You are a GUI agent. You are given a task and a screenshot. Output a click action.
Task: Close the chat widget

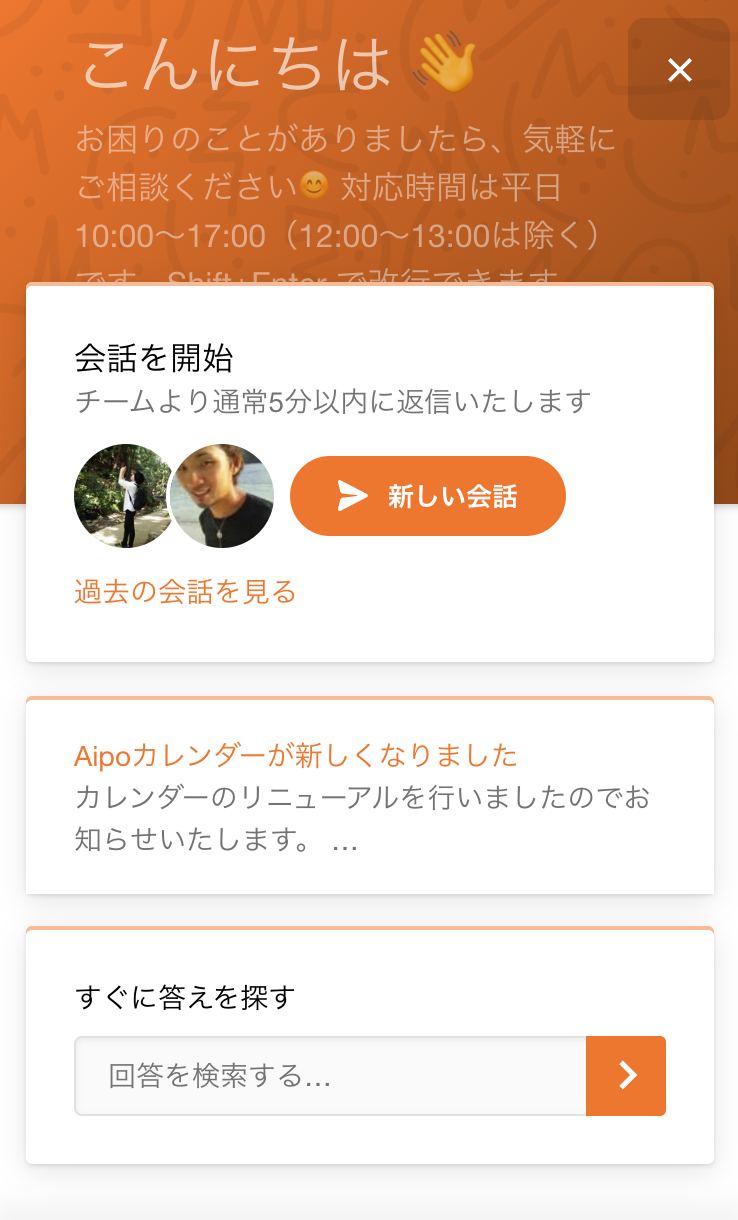tap(679, 70)
